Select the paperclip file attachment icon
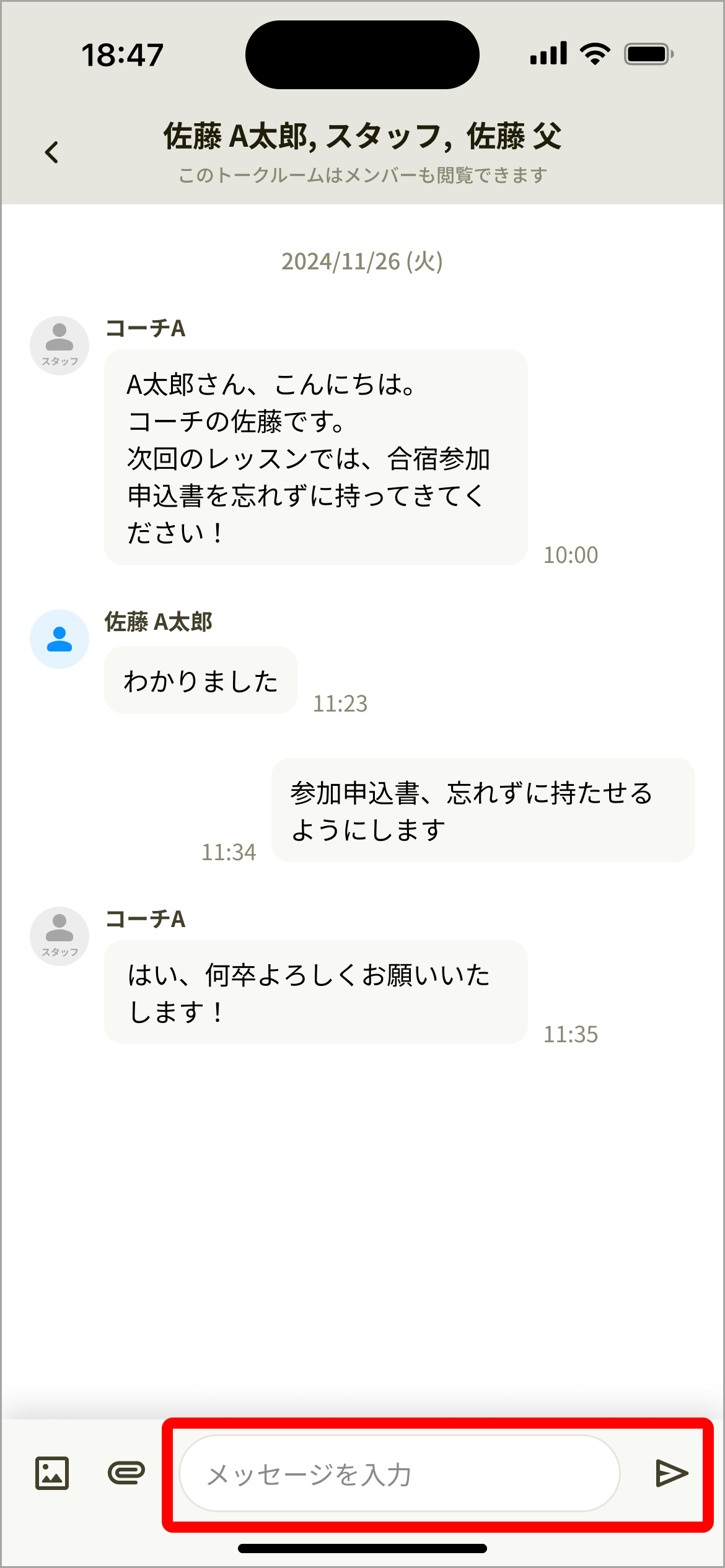The width and height of the screenshot is (725, 1568). [x=127, y=1474]
